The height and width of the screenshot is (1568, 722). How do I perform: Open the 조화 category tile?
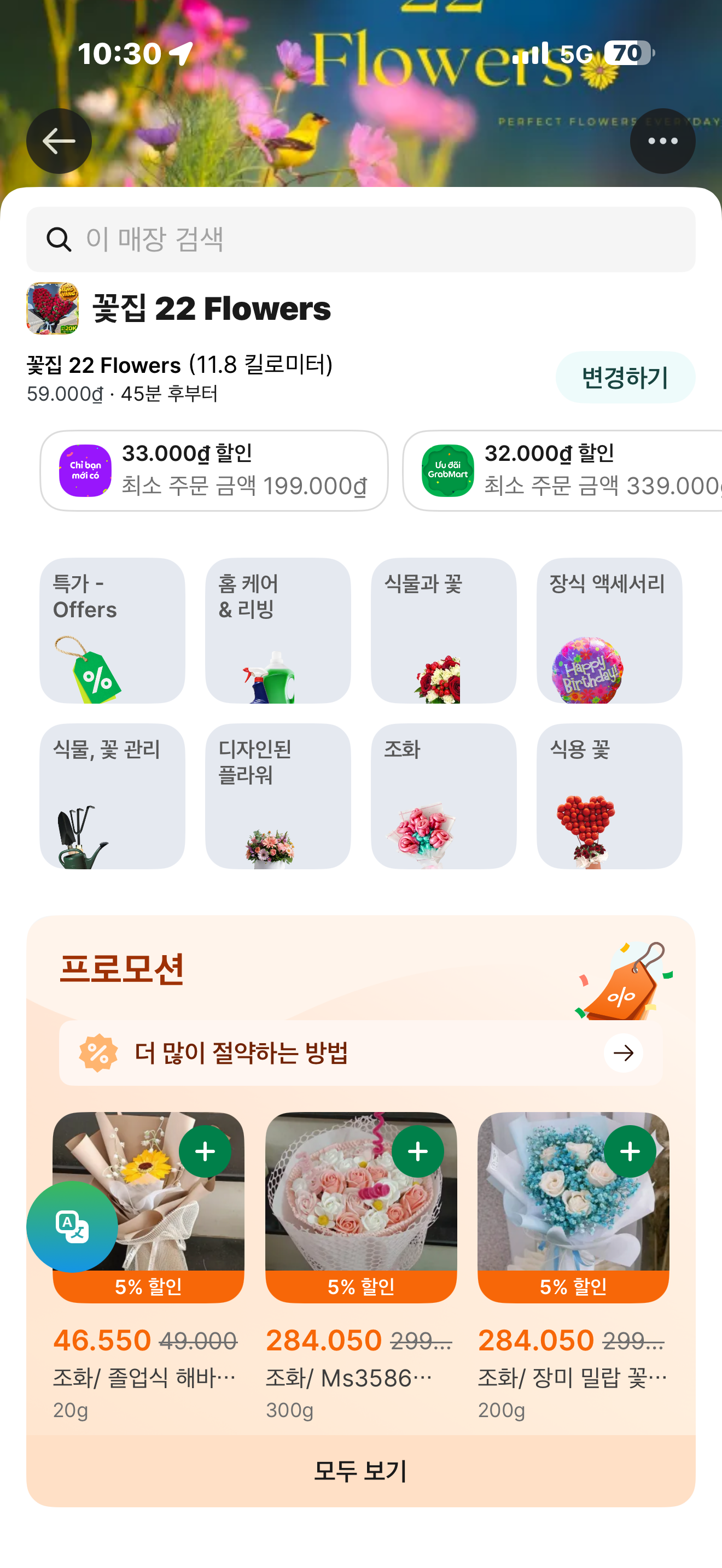444,795
